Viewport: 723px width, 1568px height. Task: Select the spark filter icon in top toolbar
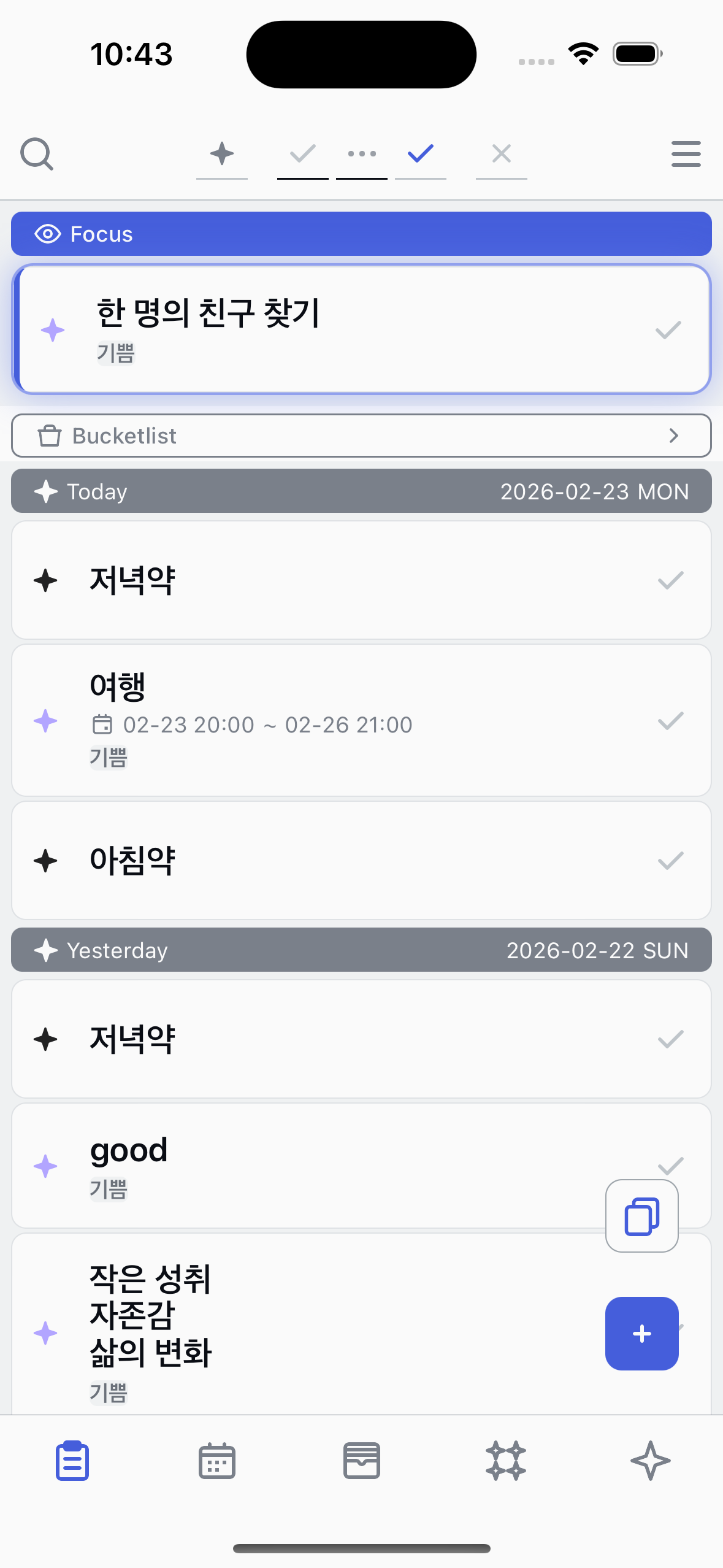point(221,154)
